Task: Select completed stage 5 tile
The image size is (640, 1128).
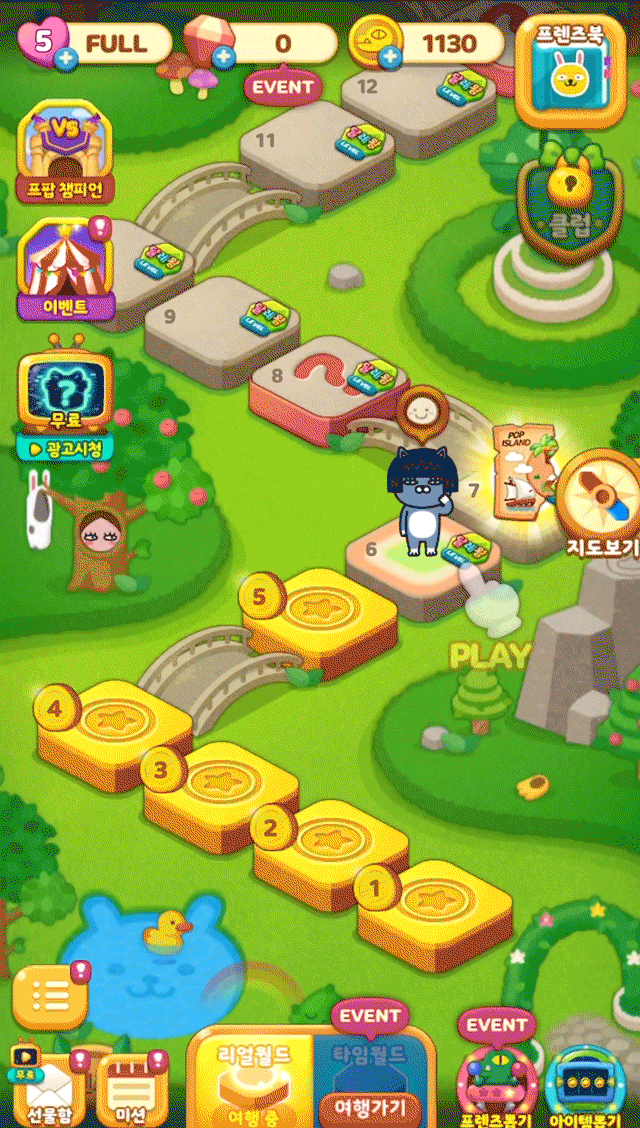Action: (320, 610)
